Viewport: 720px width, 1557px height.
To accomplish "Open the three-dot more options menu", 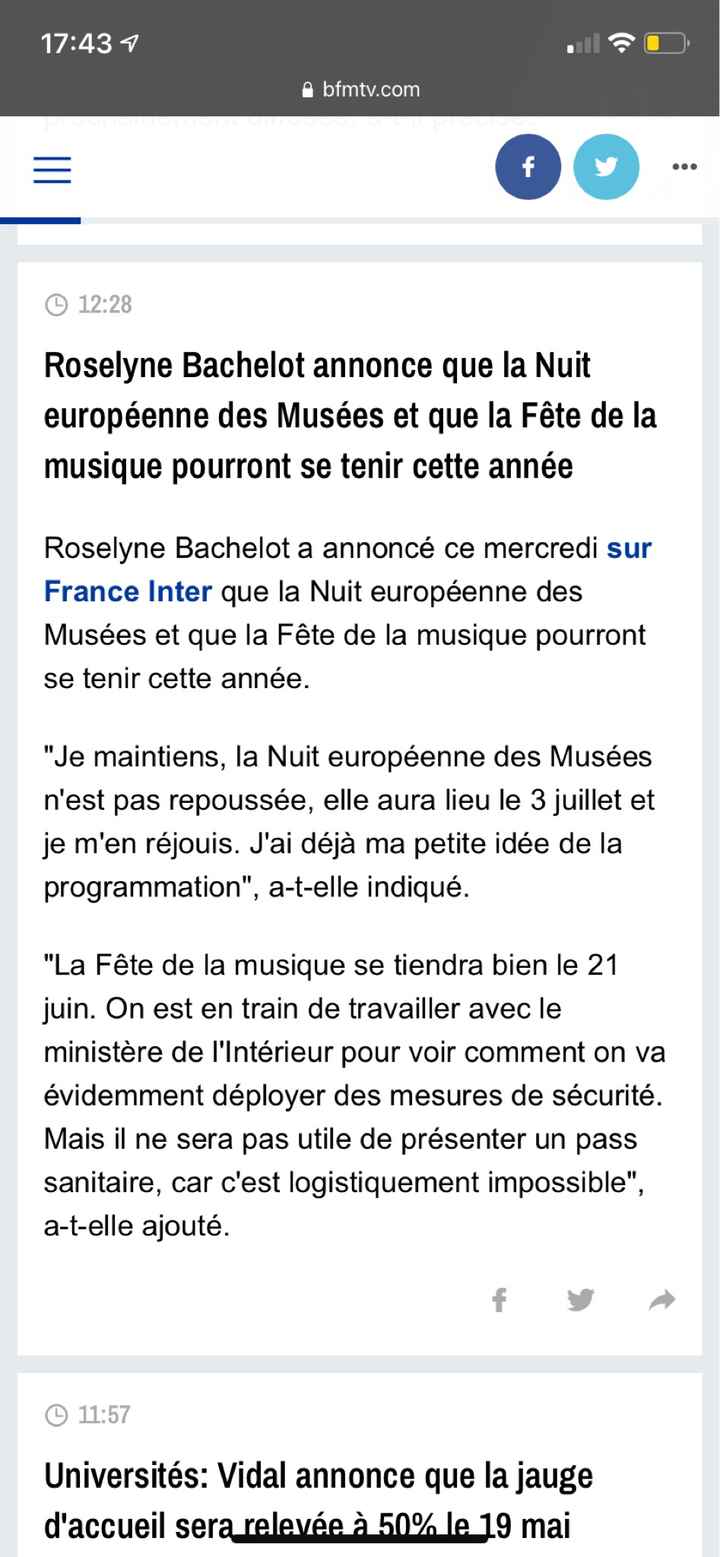I will pos(683,166).
